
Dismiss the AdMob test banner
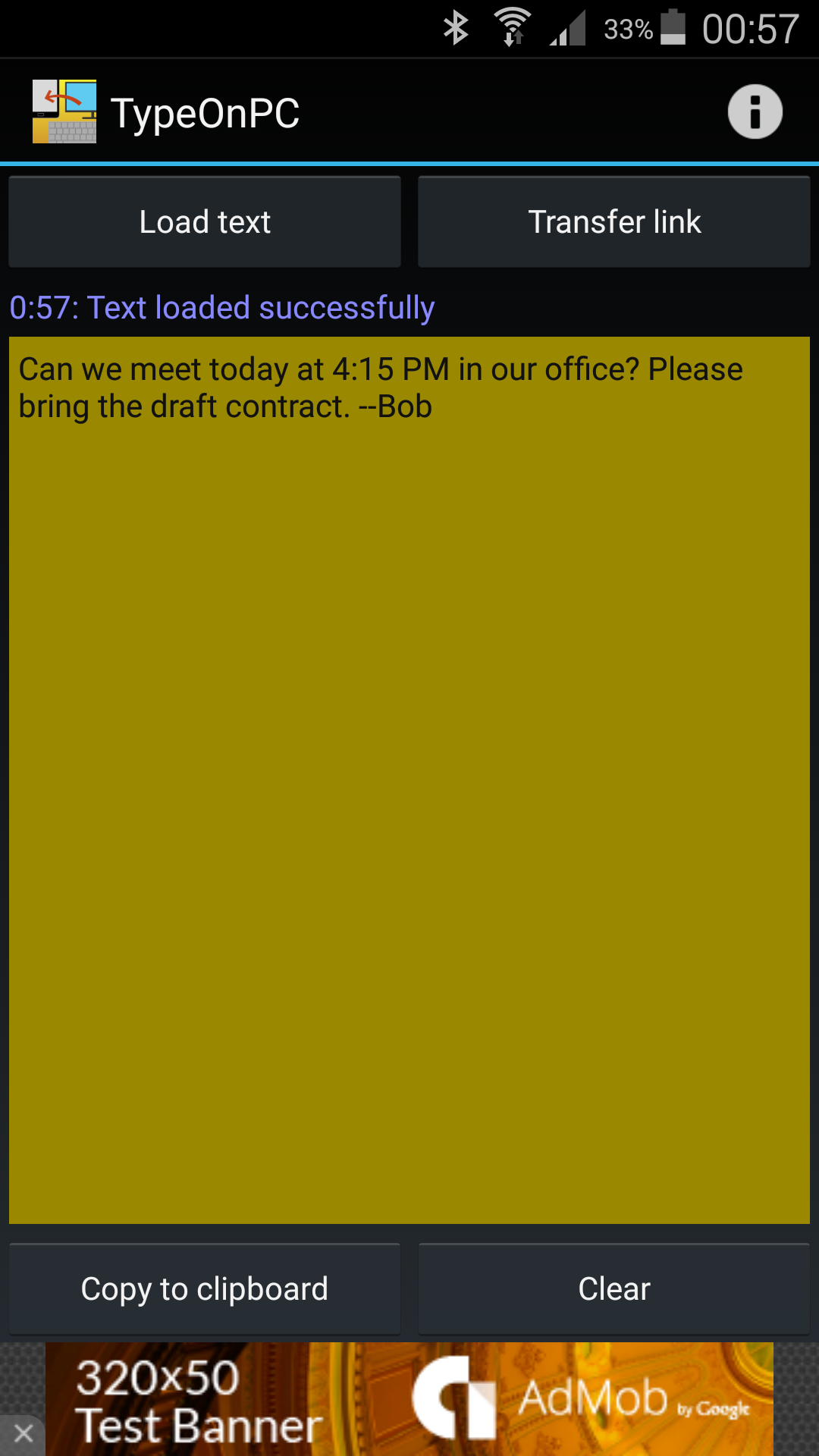[23, 1433]
